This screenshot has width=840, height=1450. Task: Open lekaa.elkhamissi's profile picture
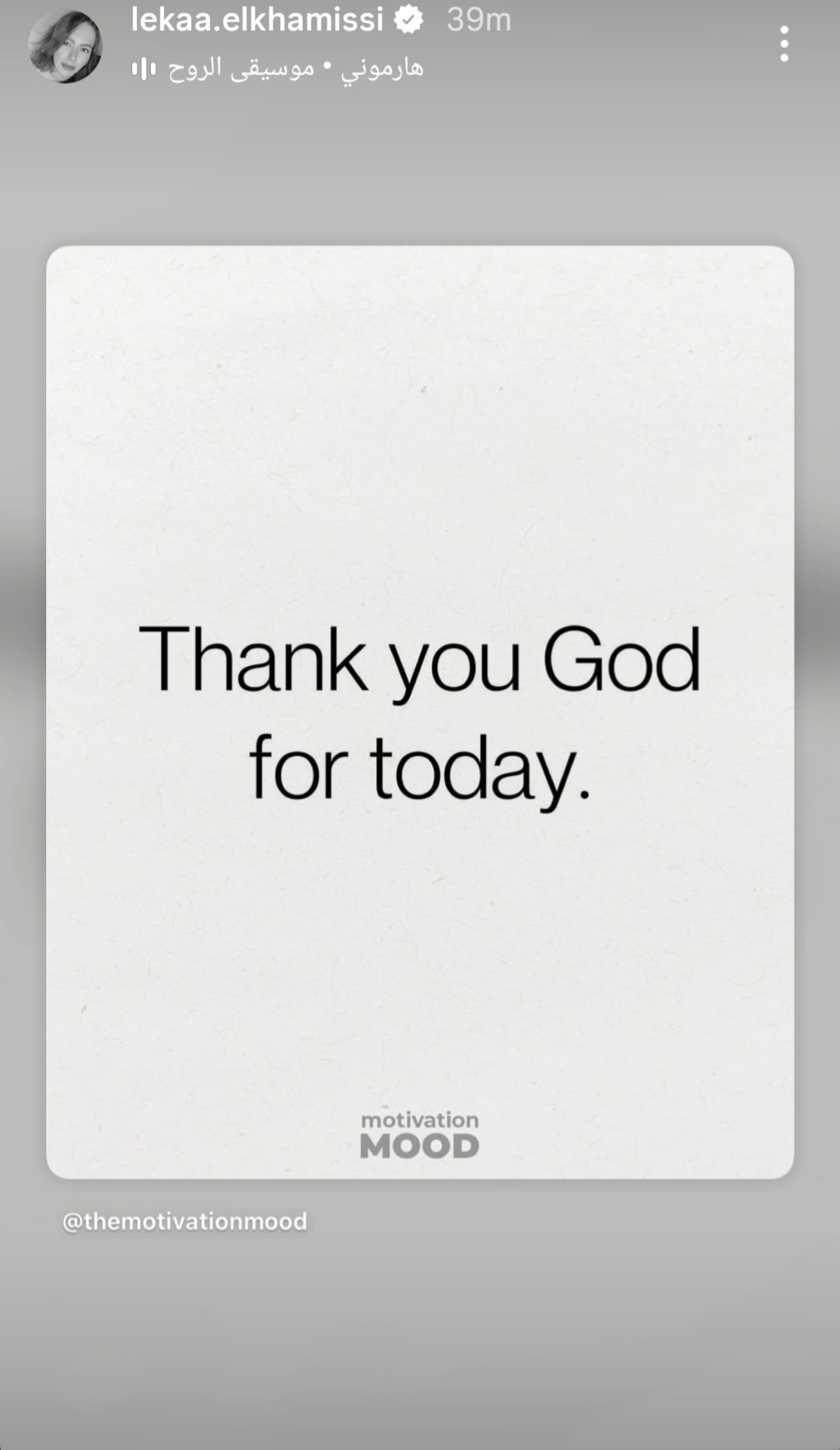65,47
